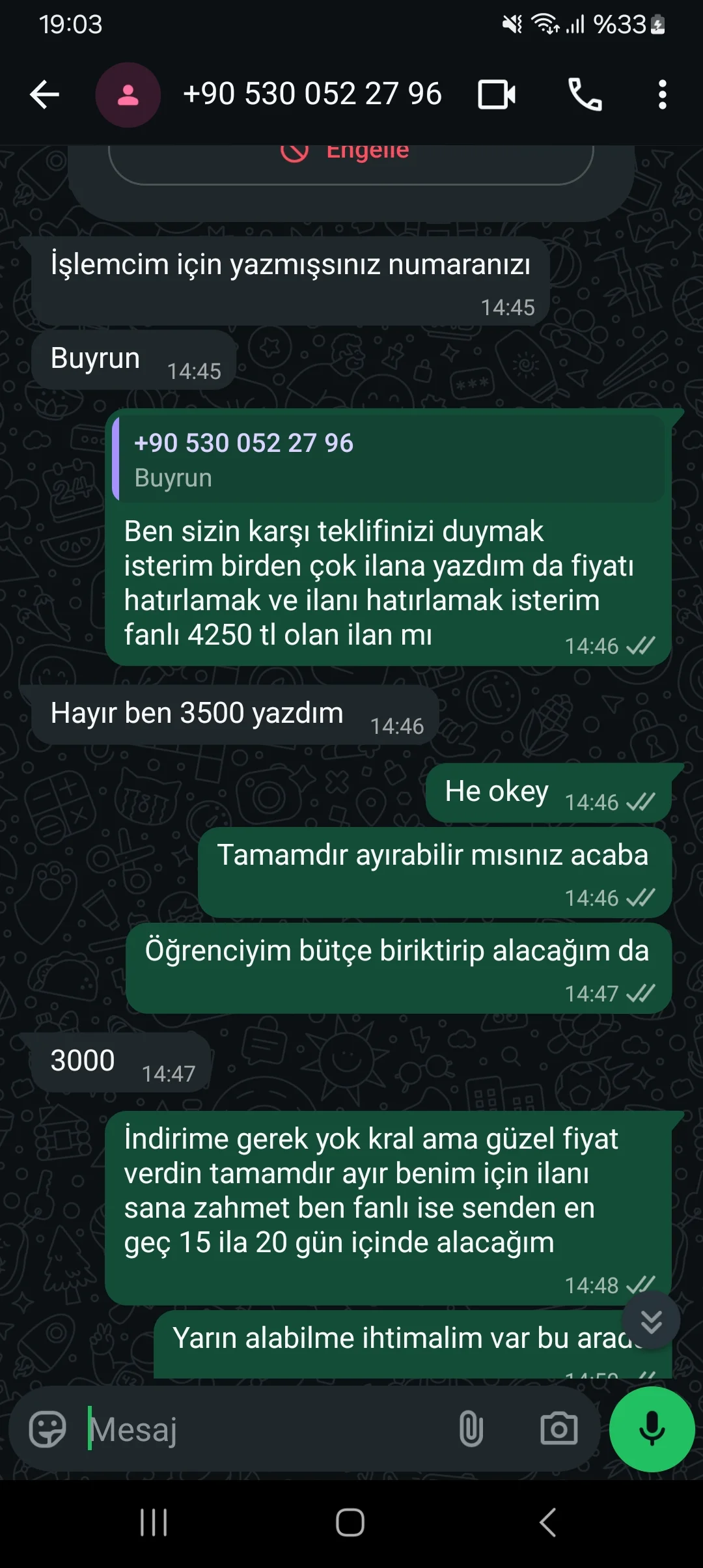The image size is (703, 1568).
Task: Open the emoji picker
Action: click(x=48, y=1429)
